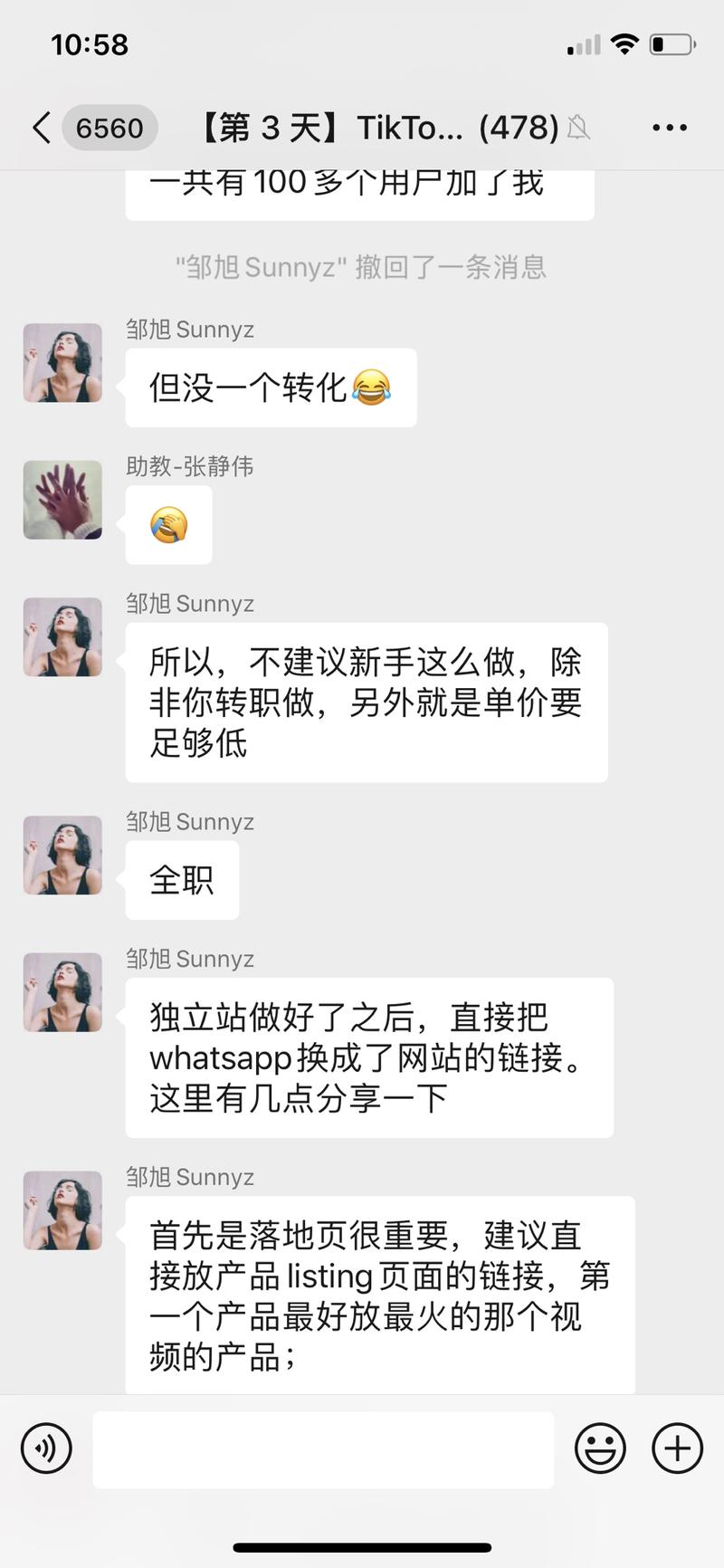Tap the message input field
The width and height of the screenshot is (724, 1568).
[323, 1448]
